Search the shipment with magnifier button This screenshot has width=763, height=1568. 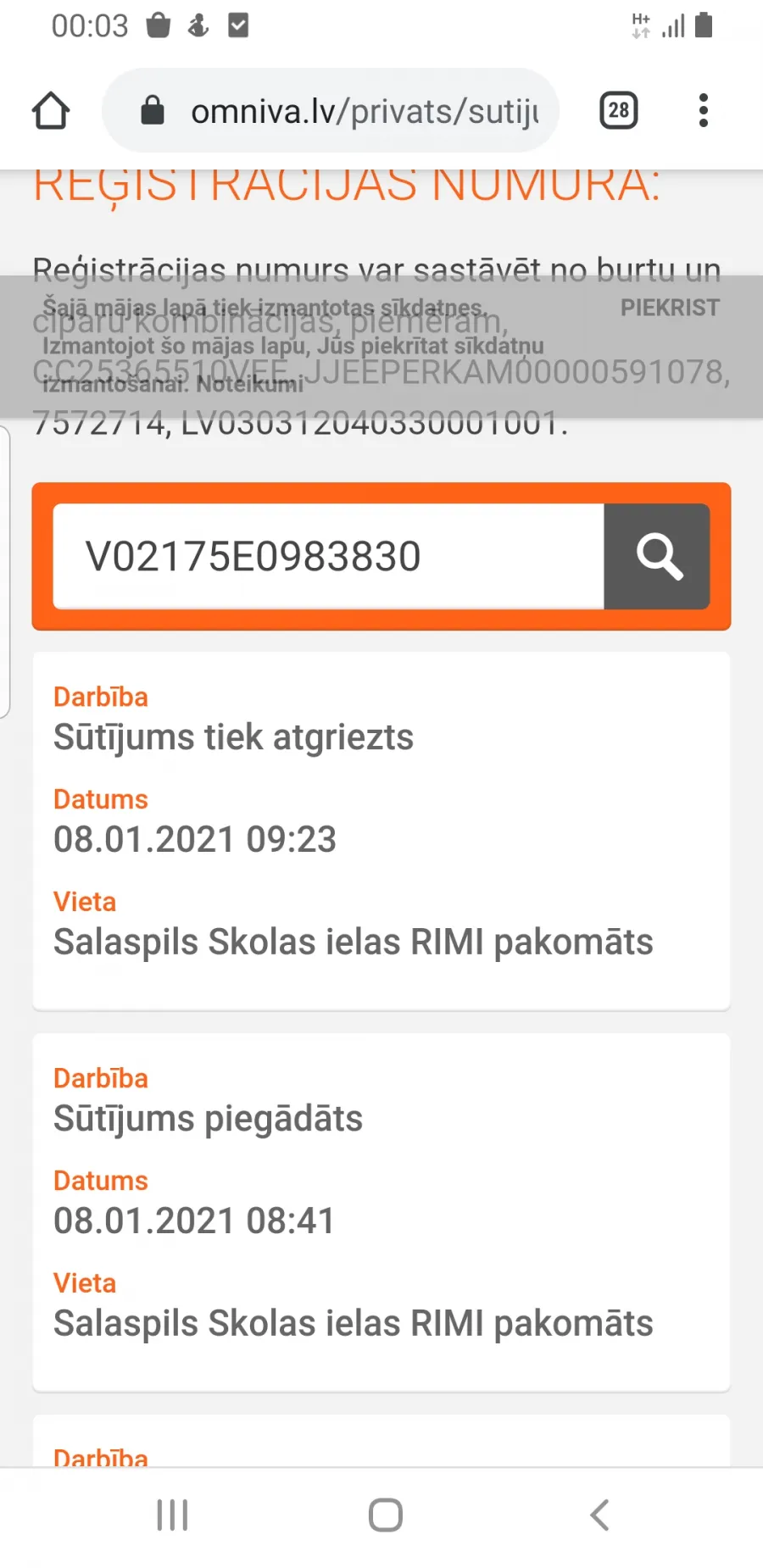(657, 556)
